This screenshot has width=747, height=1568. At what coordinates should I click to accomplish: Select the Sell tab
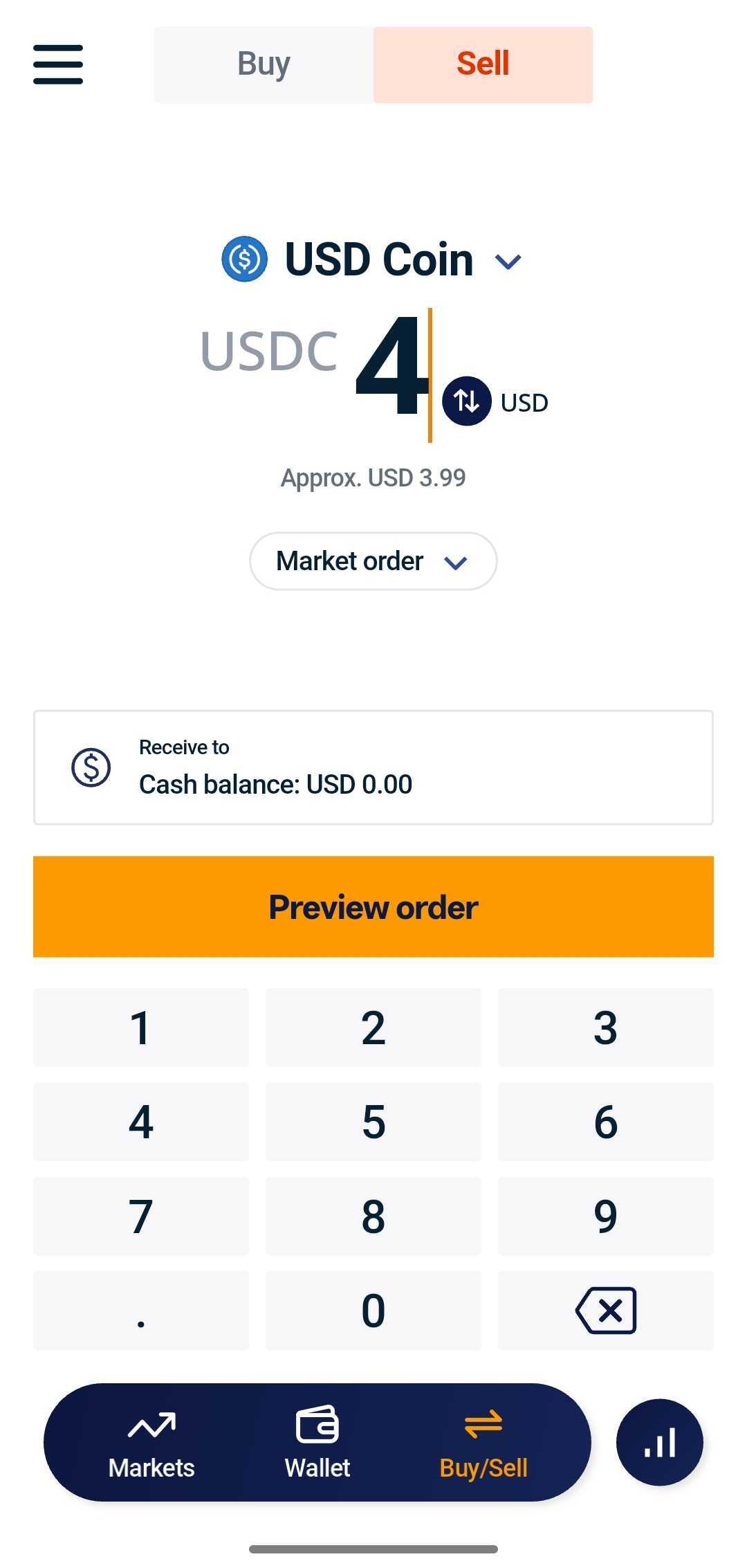click(483, 64)
